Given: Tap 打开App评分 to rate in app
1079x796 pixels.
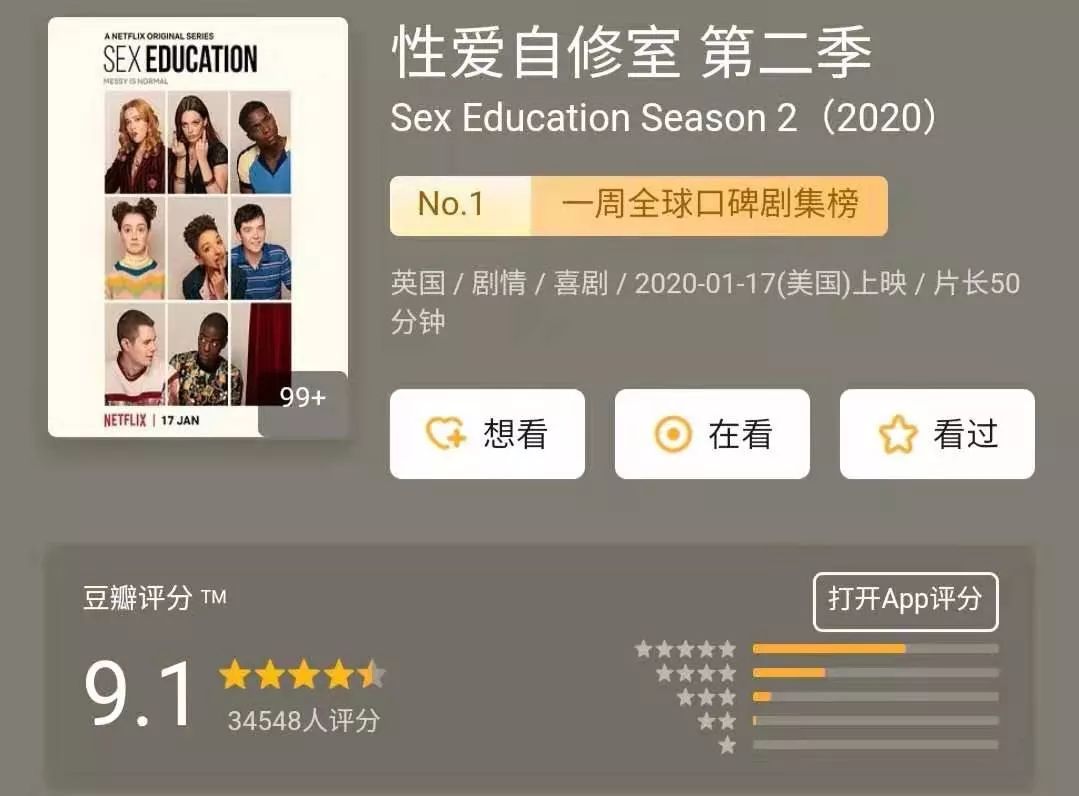Looking at the screenshot, I should 905,601.
